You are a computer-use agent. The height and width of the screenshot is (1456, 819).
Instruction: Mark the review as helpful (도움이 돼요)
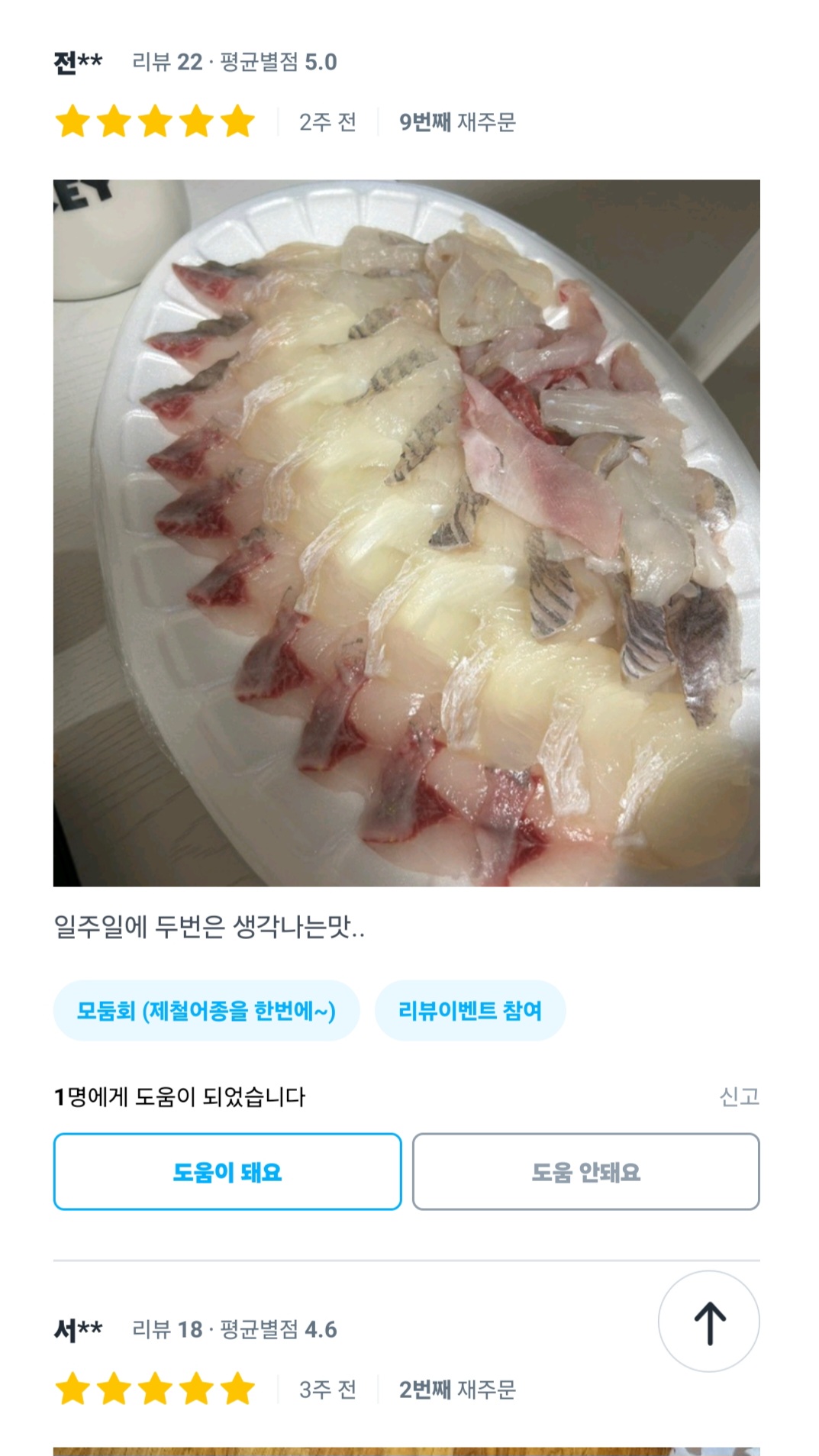[227, 1171]
